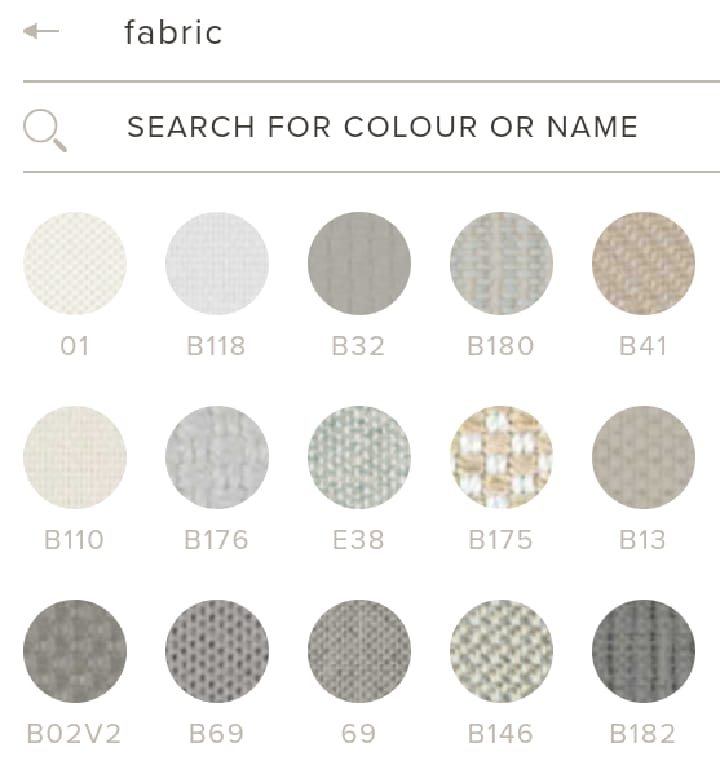720x774 pixels.
Task: Choose fabric swatch B41
Action: coord(643,263)
